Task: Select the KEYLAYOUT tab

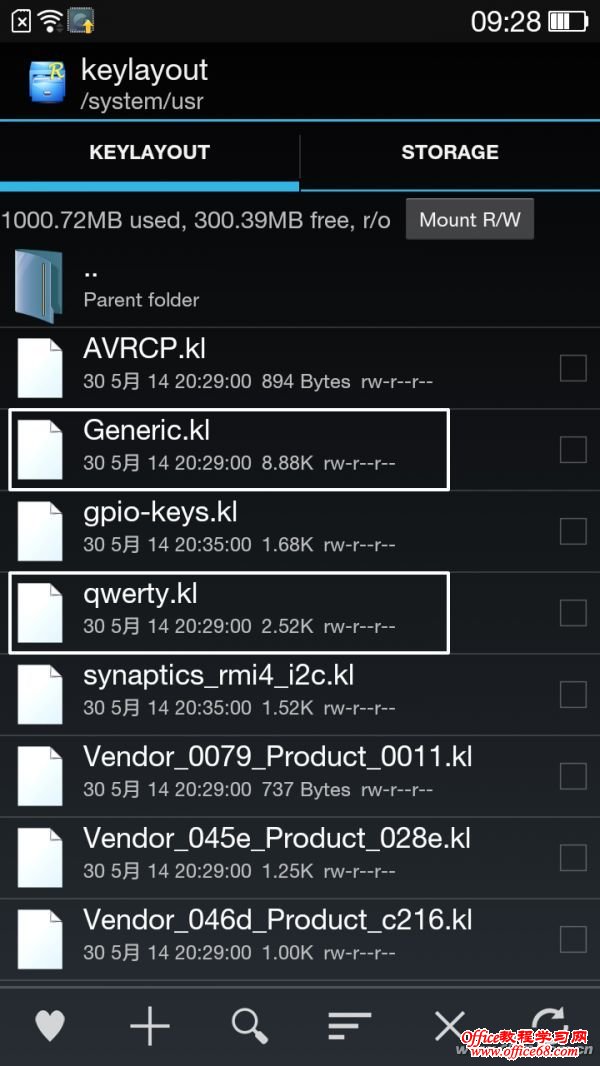Action: pos(149,153)
